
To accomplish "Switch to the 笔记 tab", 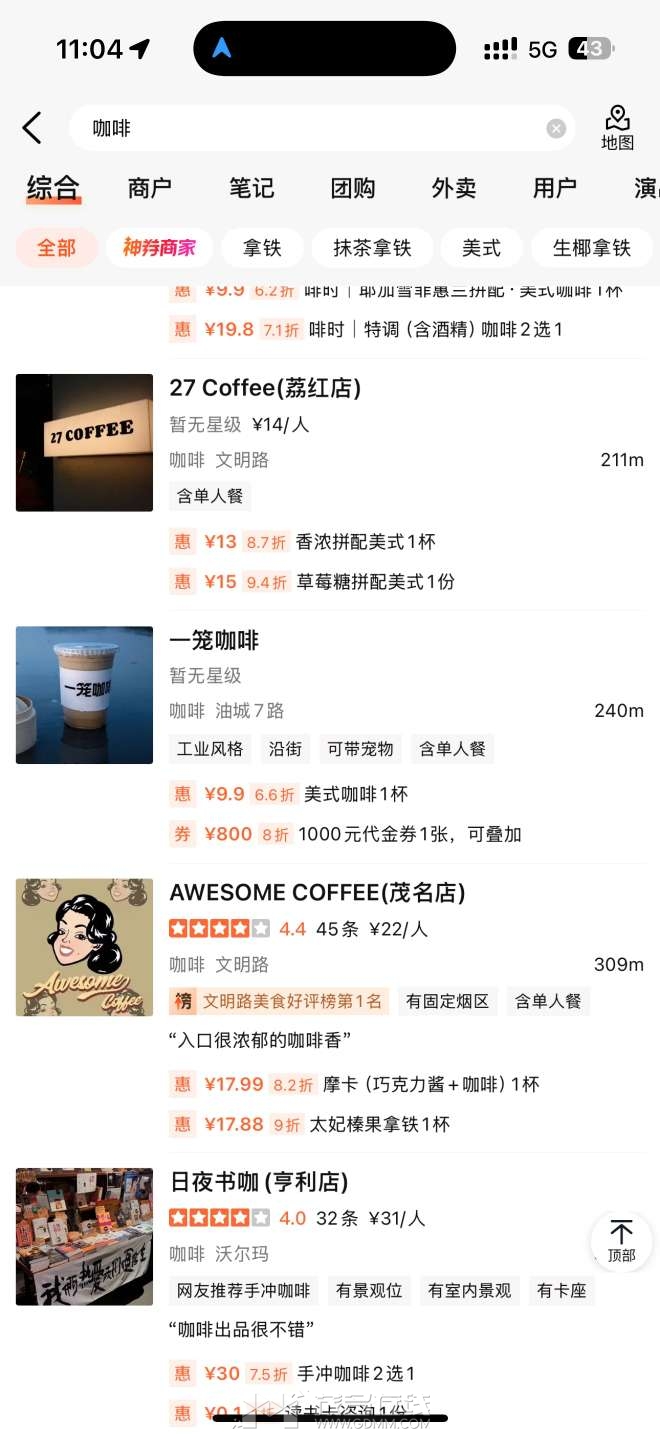I will (x=251, y=188).
